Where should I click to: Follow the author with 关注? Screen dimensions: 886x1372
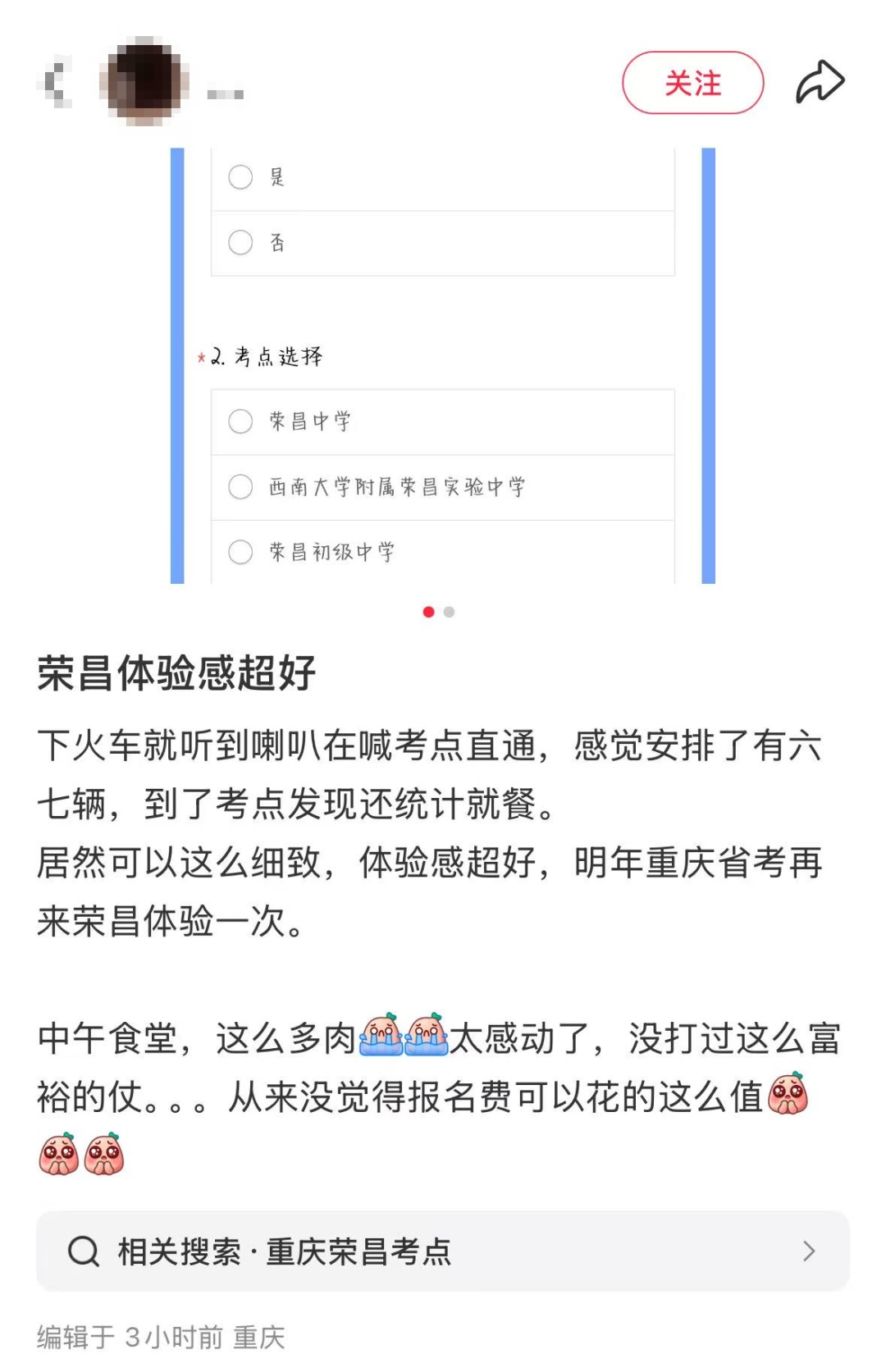click(692, 83)
